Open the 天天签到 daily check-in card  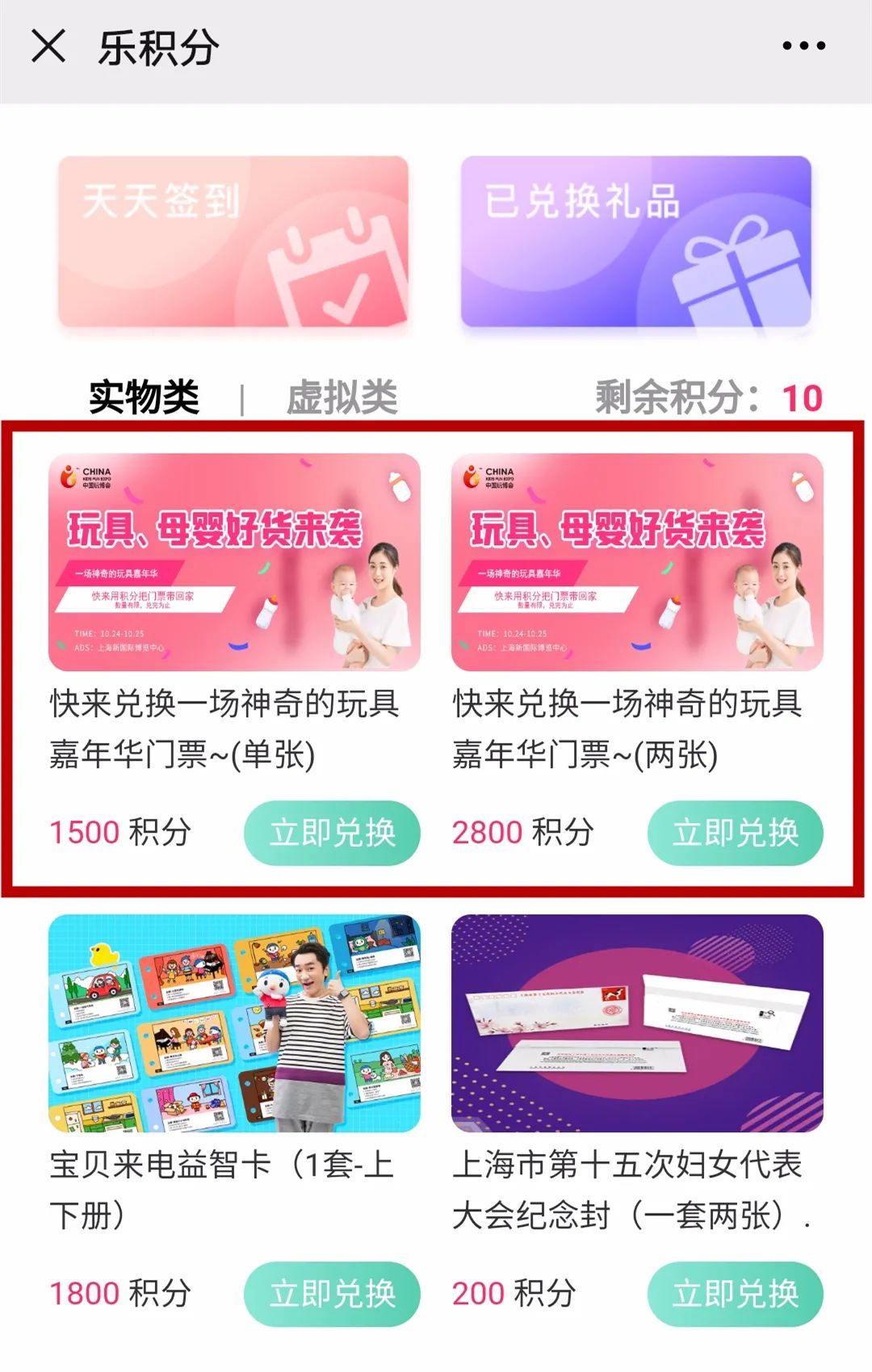click(x=233, y=242)
